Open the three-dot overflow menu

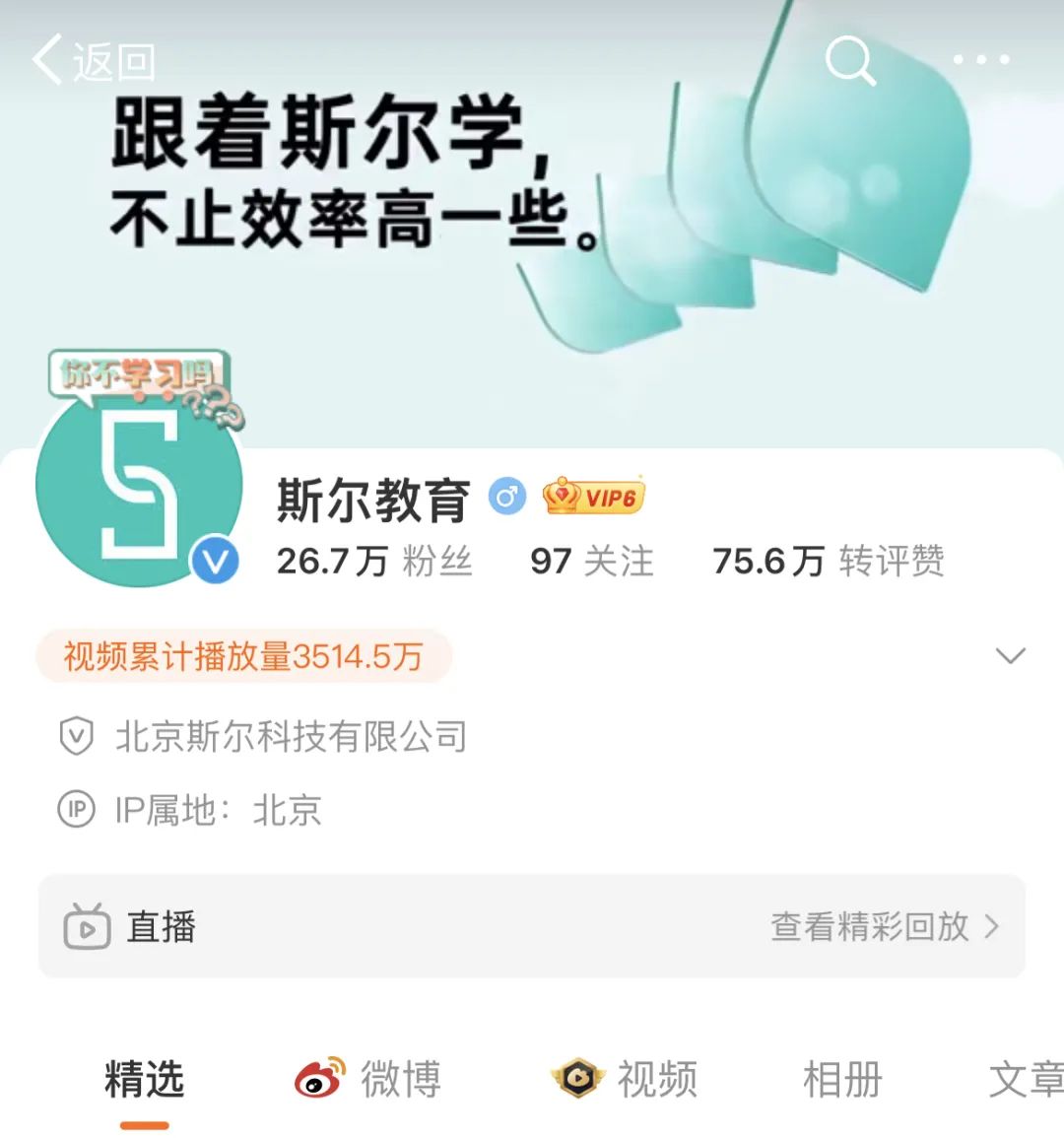[980, 60]
